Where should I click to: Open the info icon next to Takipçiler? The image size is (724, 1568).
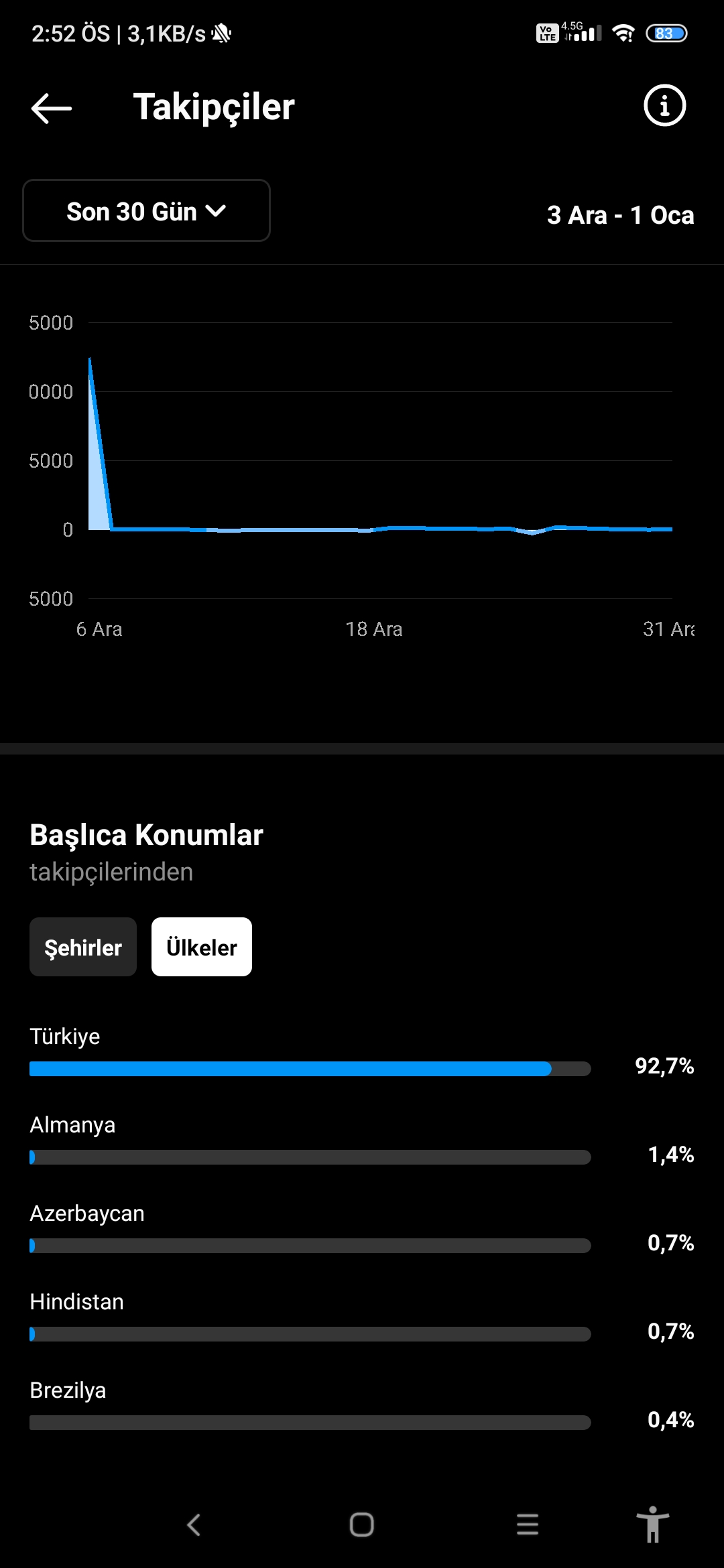tap(664, 105)
